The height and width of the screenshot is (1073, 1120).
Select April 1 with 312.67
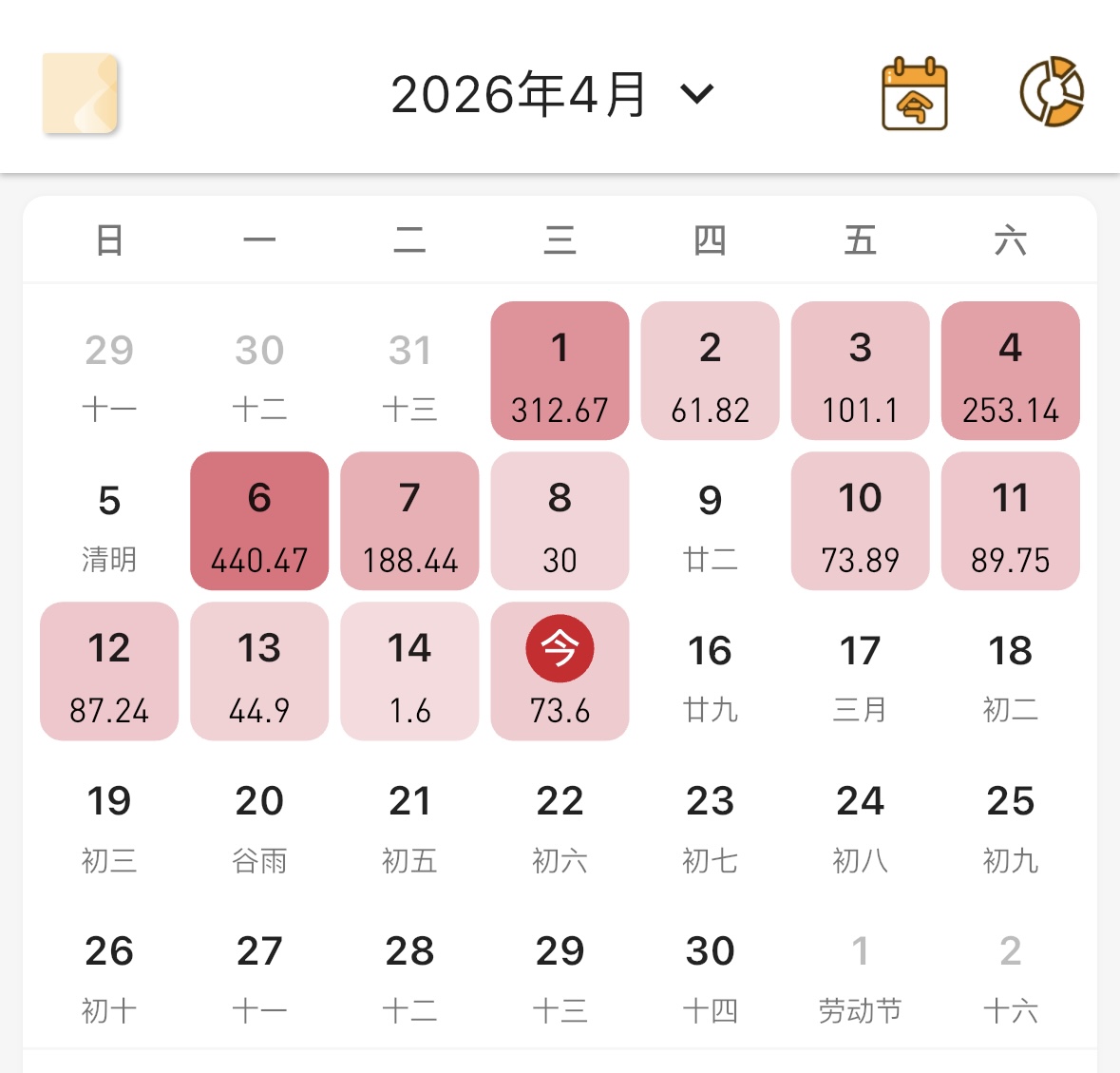pos(560,371)
